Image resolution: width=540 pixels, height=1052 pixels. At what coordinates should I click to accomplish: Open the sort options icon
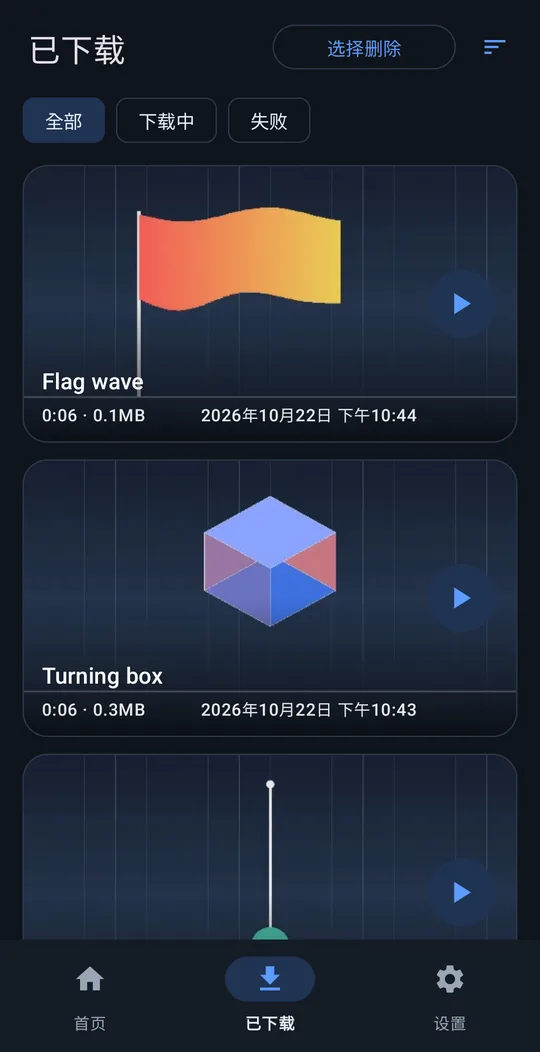tap(494, 47)
